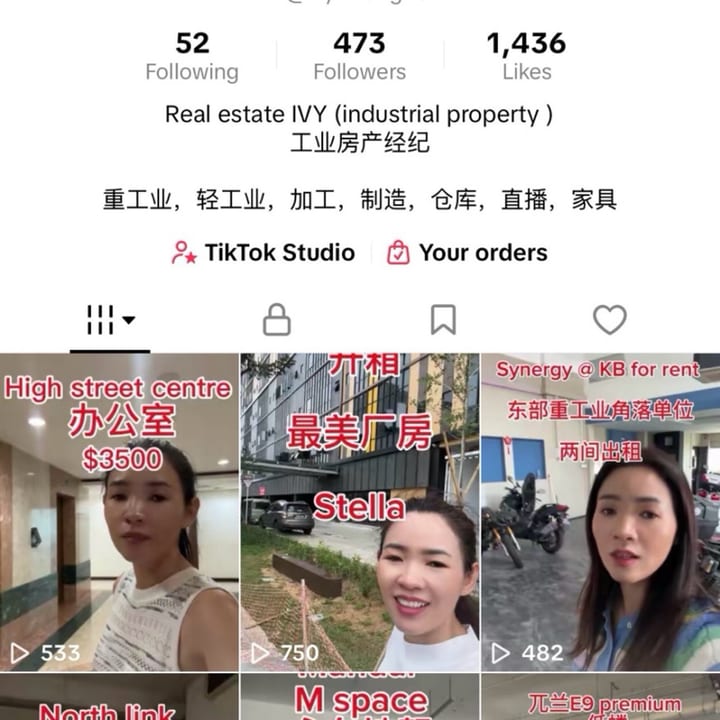Play the M space video
This screenshot has height=720, width=720.
[x=360, y=697]
